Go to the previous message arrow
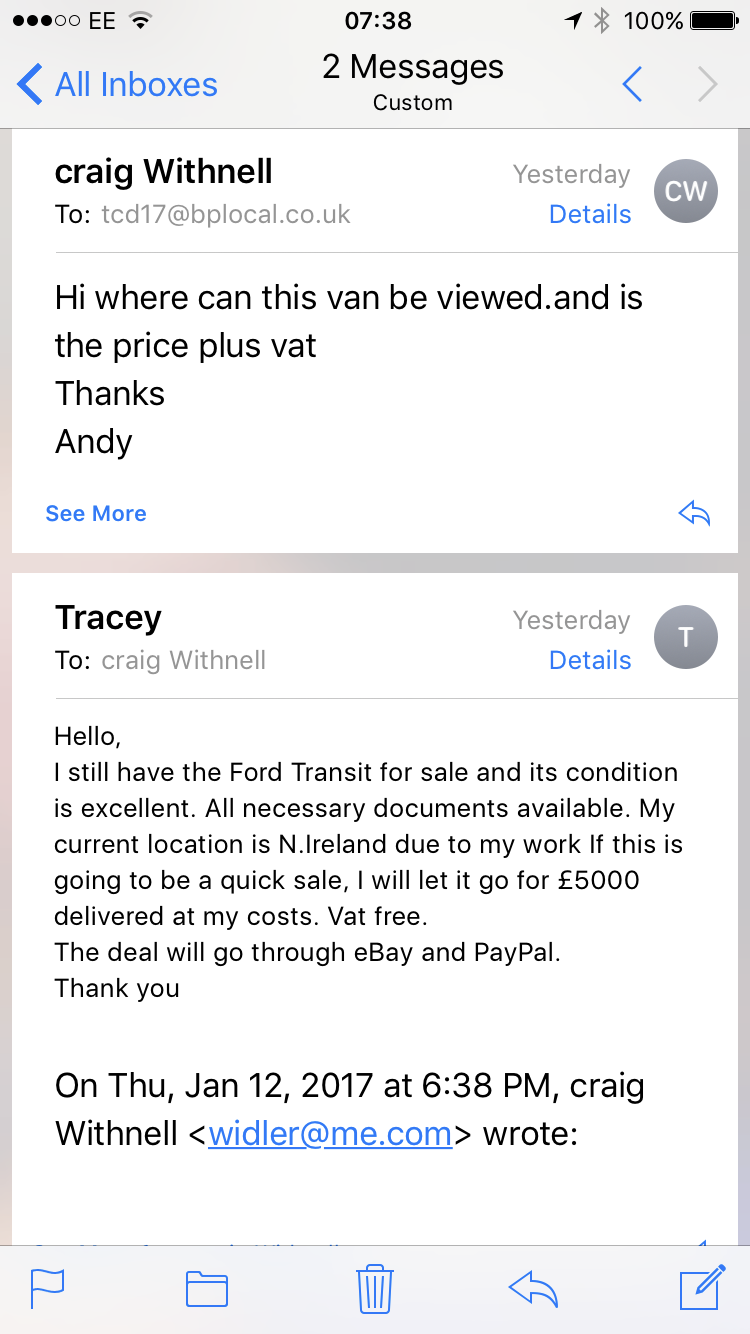This screenshot has height=1334, width=750. pos(632,85)
